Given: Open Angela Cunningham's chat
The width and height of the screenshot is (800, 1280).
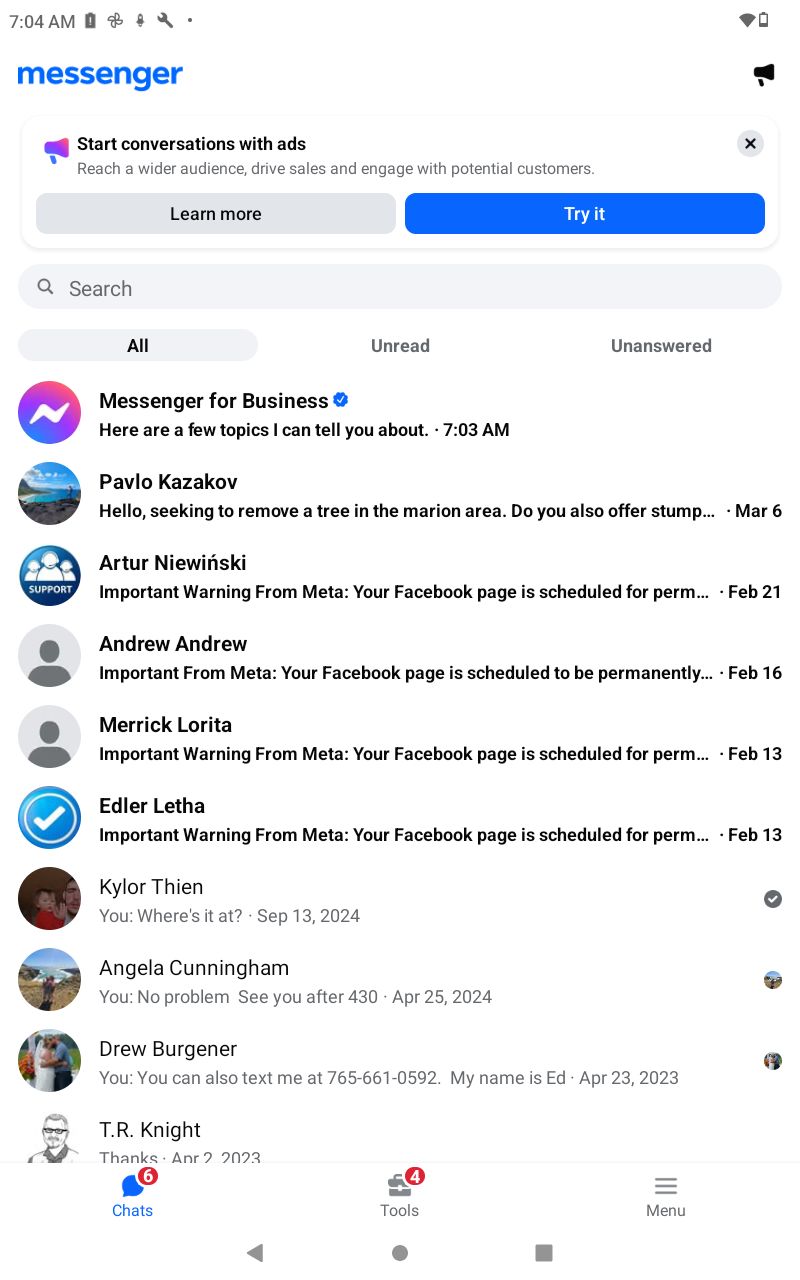Looking at the screenshot, I should click(400, 981).
